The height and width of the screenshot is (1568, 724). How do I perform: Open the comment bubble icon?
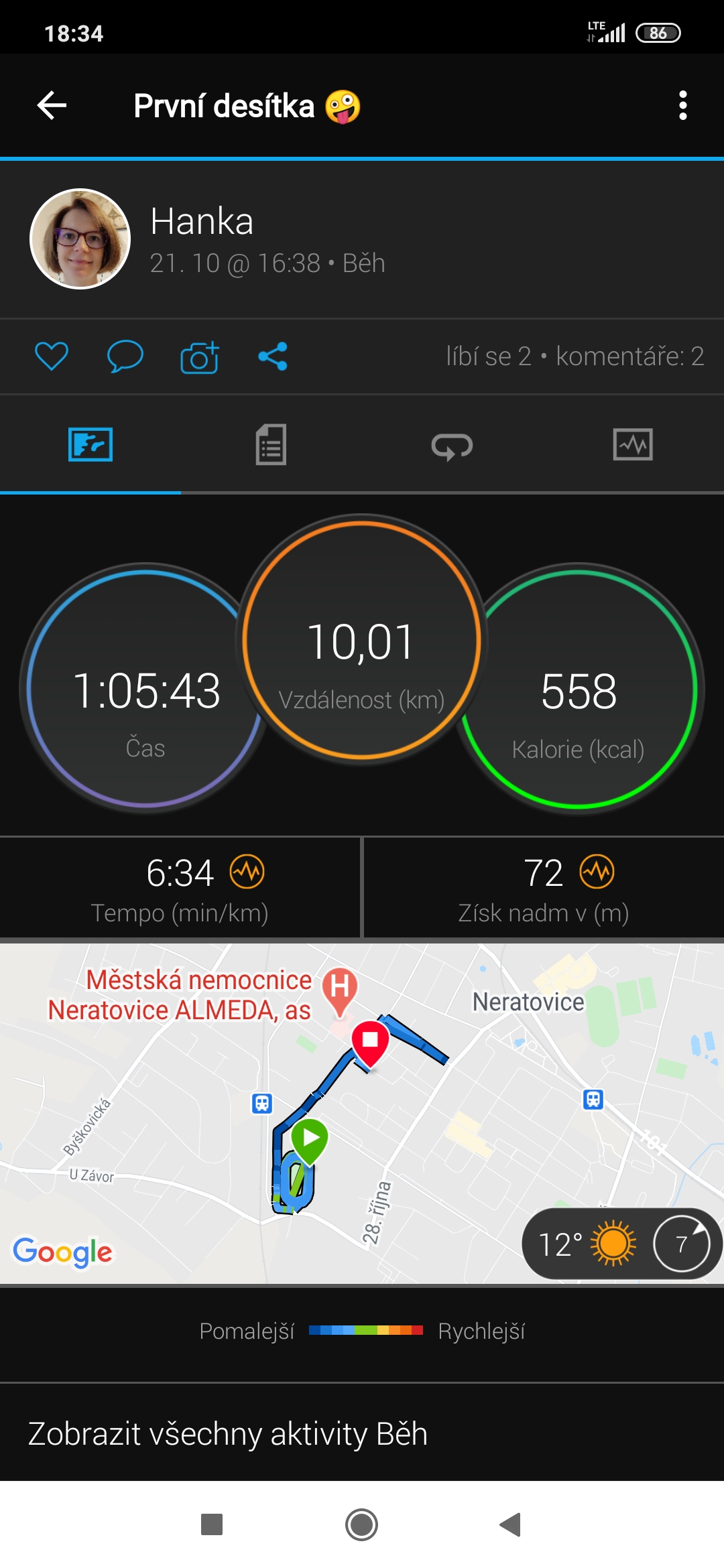coord(125,356)
